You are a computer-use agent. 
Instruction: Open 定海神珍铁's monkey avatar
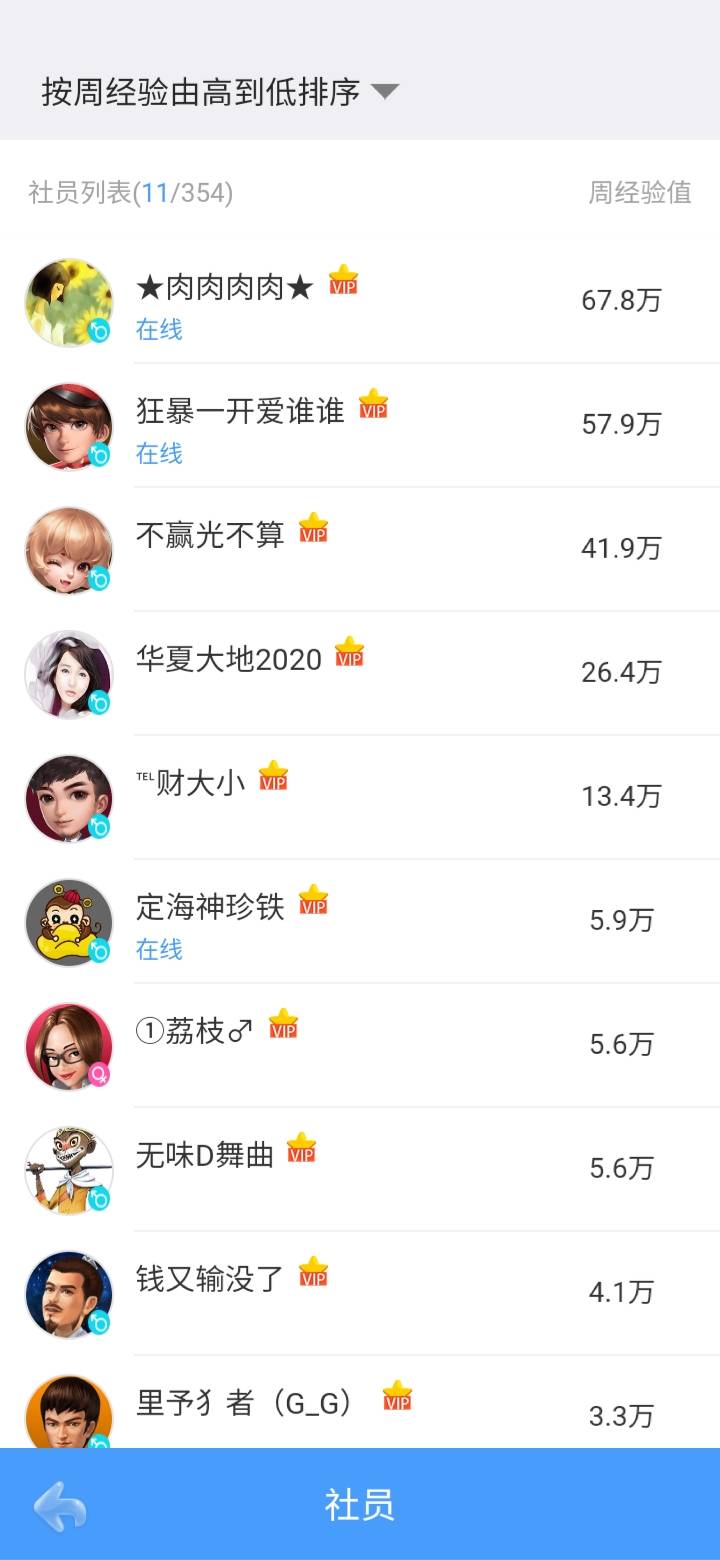(68, 922)
